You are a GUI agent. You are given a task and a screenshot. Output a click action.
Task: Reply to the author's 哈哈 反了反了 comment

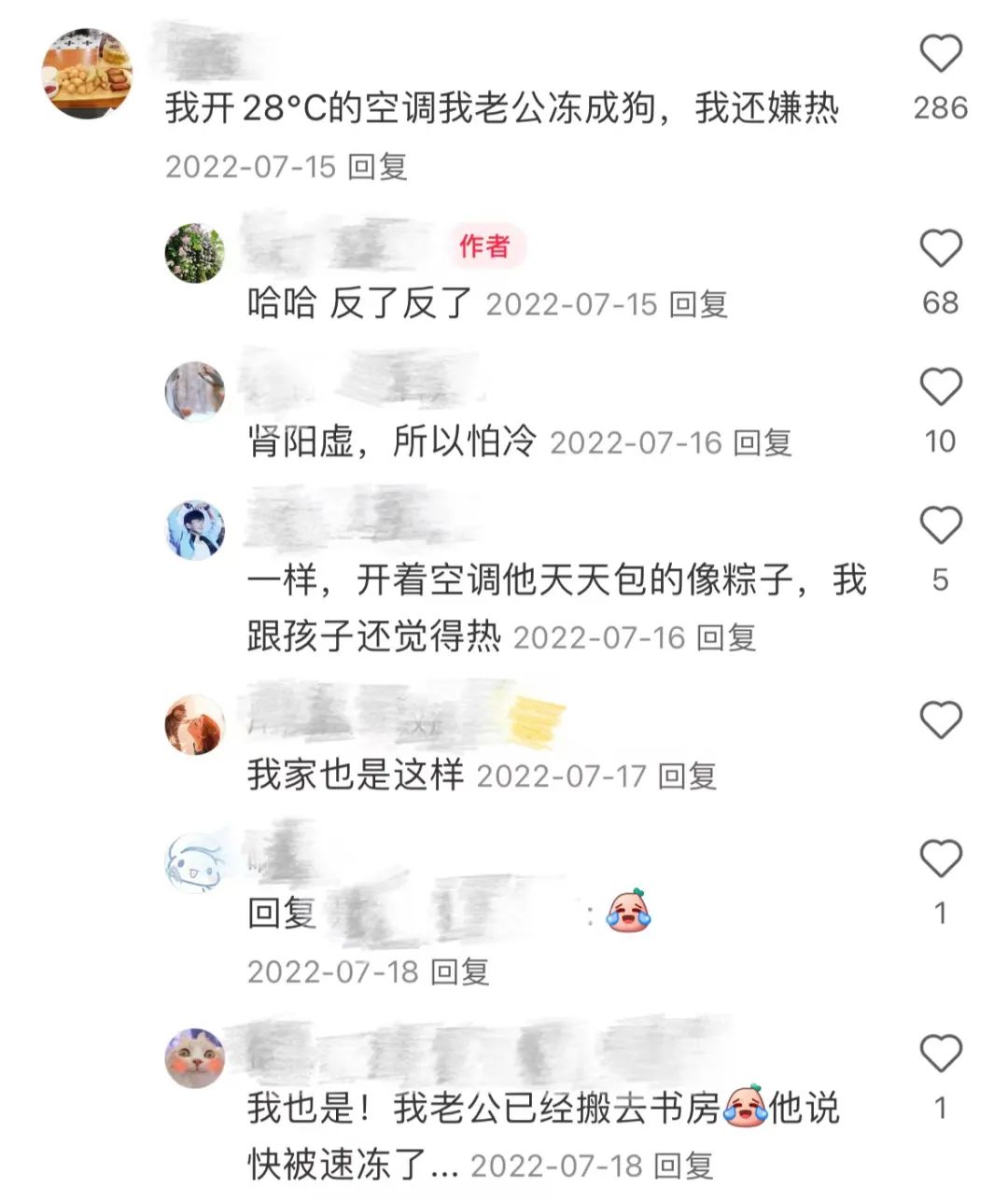(x=699, y=304)
